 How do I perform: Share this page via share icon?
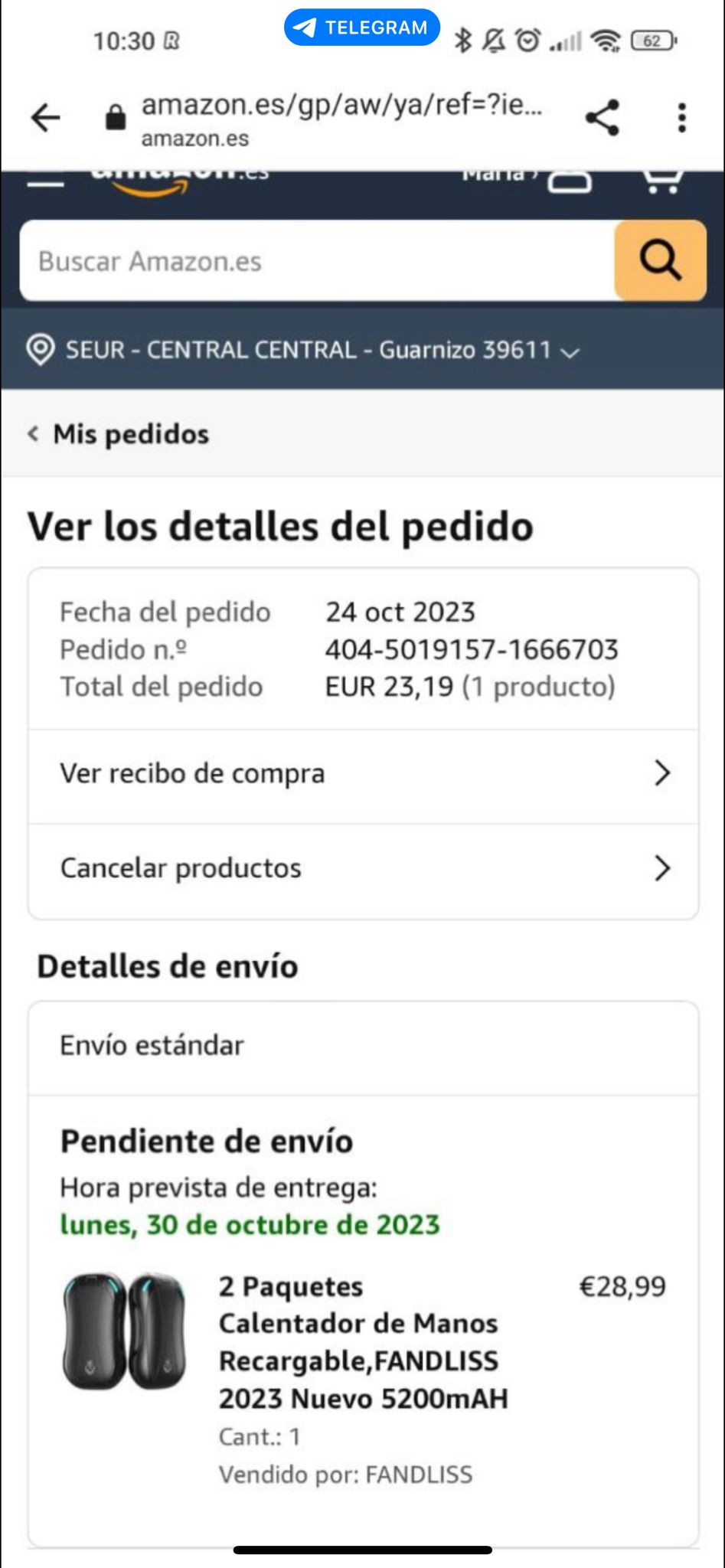pos(603,118)
